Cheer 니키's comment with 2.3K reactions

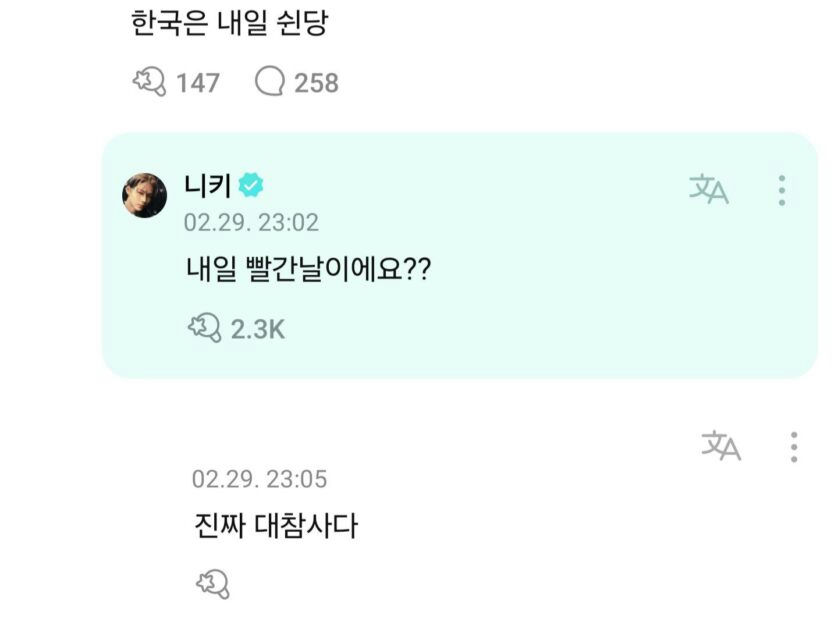pos(204,329)
